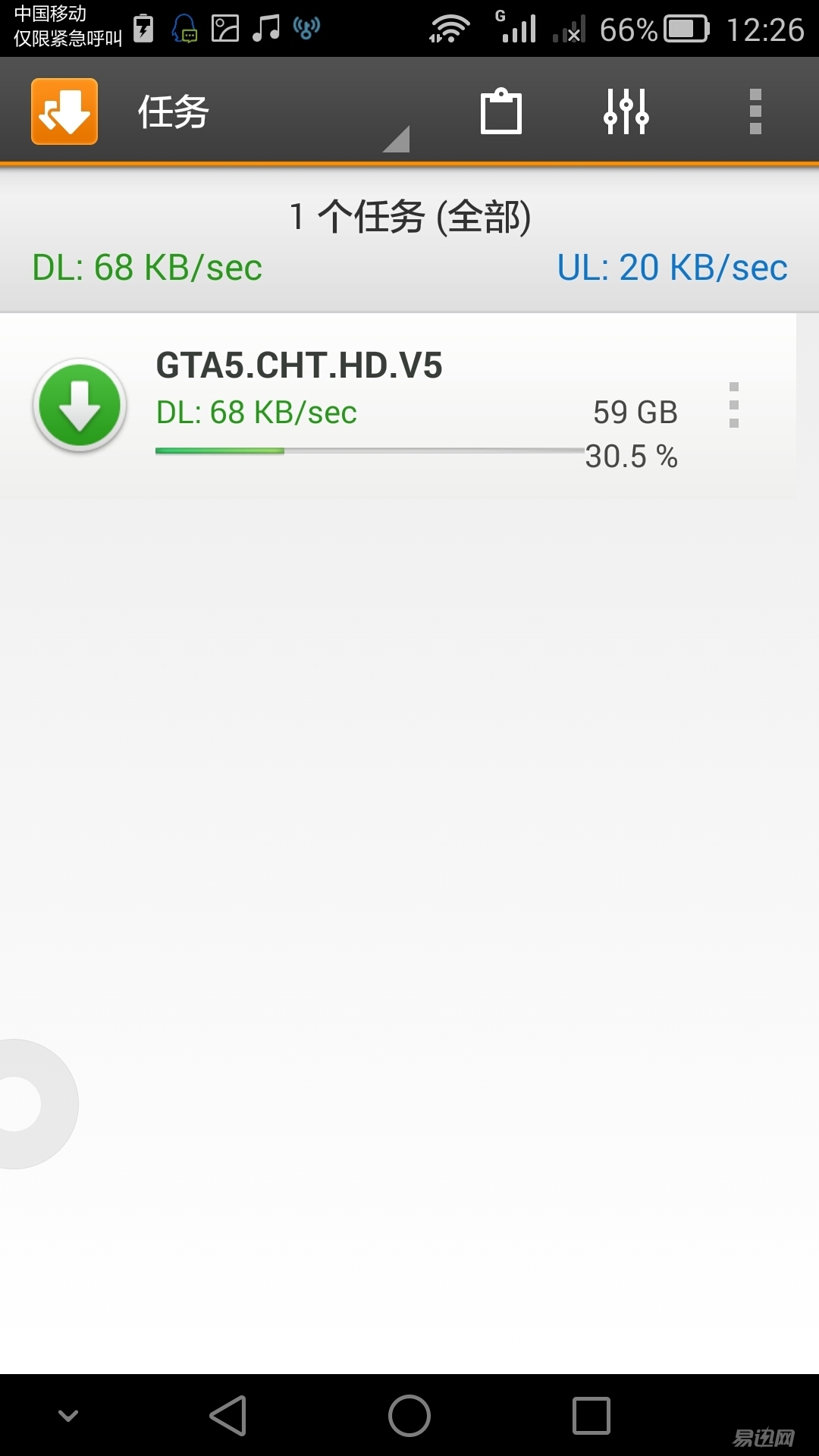Open the sliders settings icon

626,111
